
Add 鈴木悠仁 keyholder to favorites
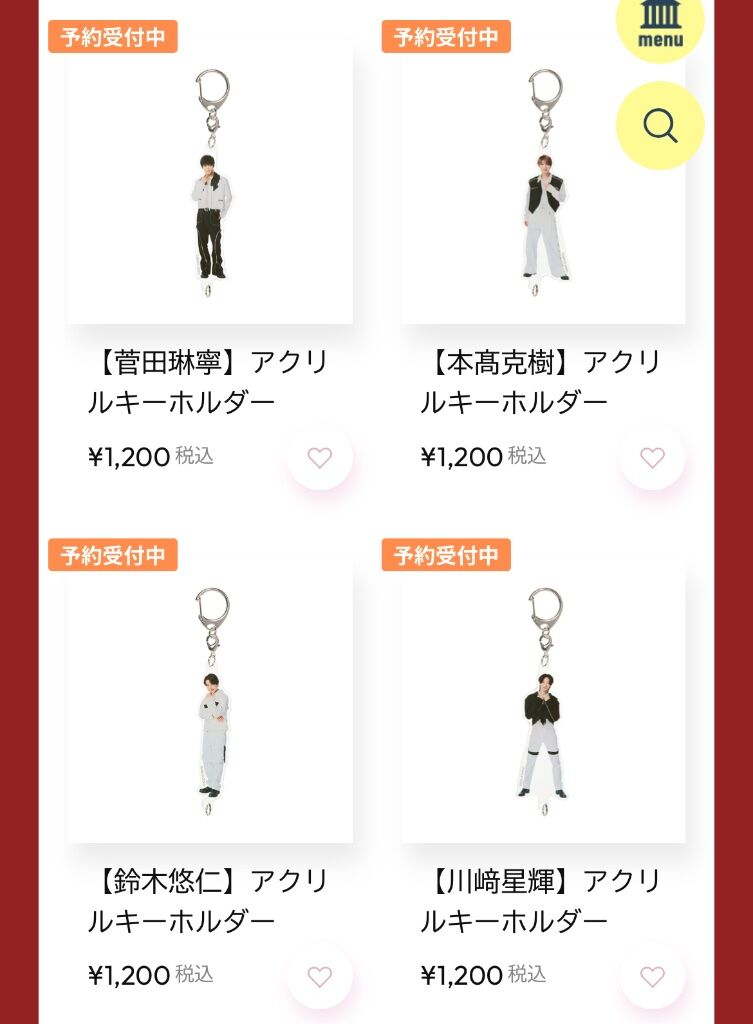point(319,977)
